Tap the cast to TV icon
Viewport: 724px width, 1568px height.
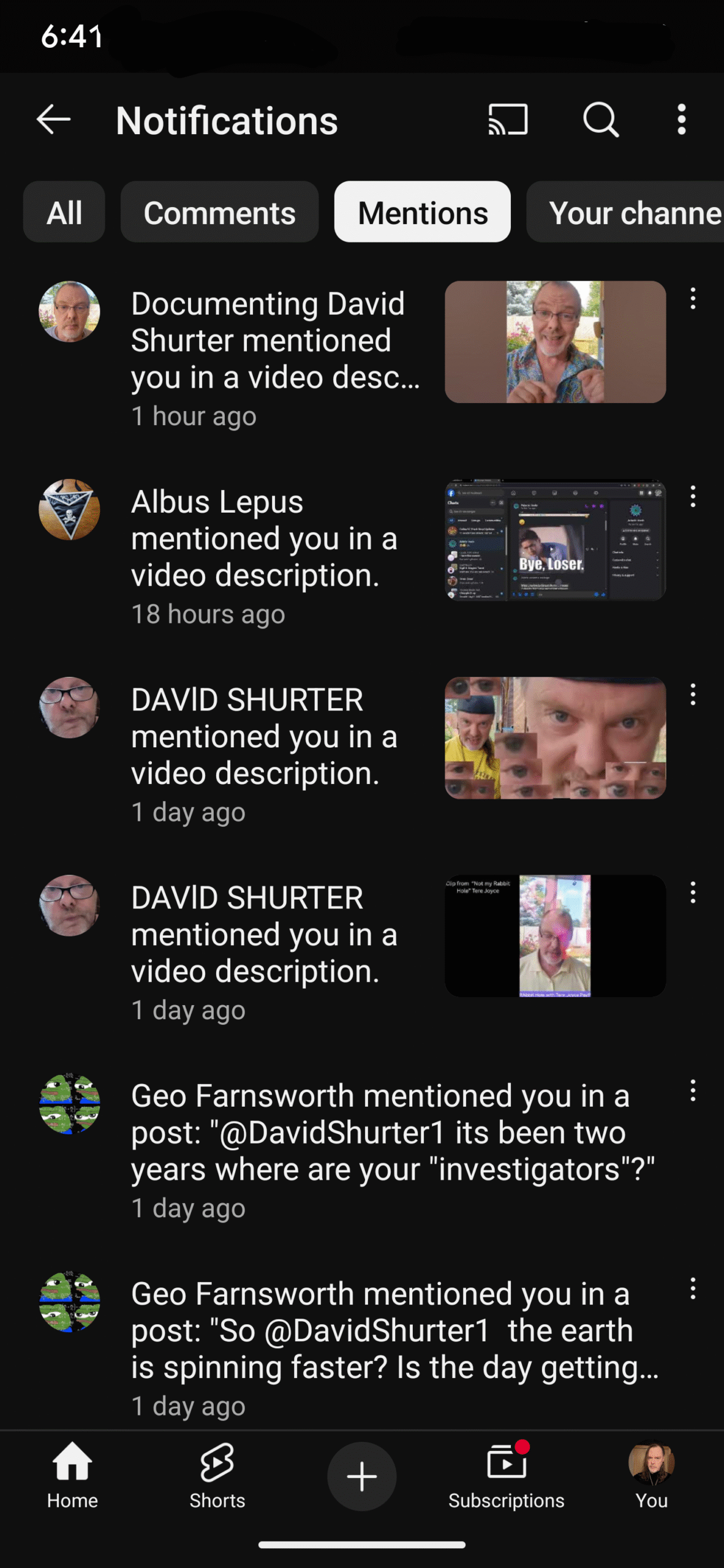point(508,119)
